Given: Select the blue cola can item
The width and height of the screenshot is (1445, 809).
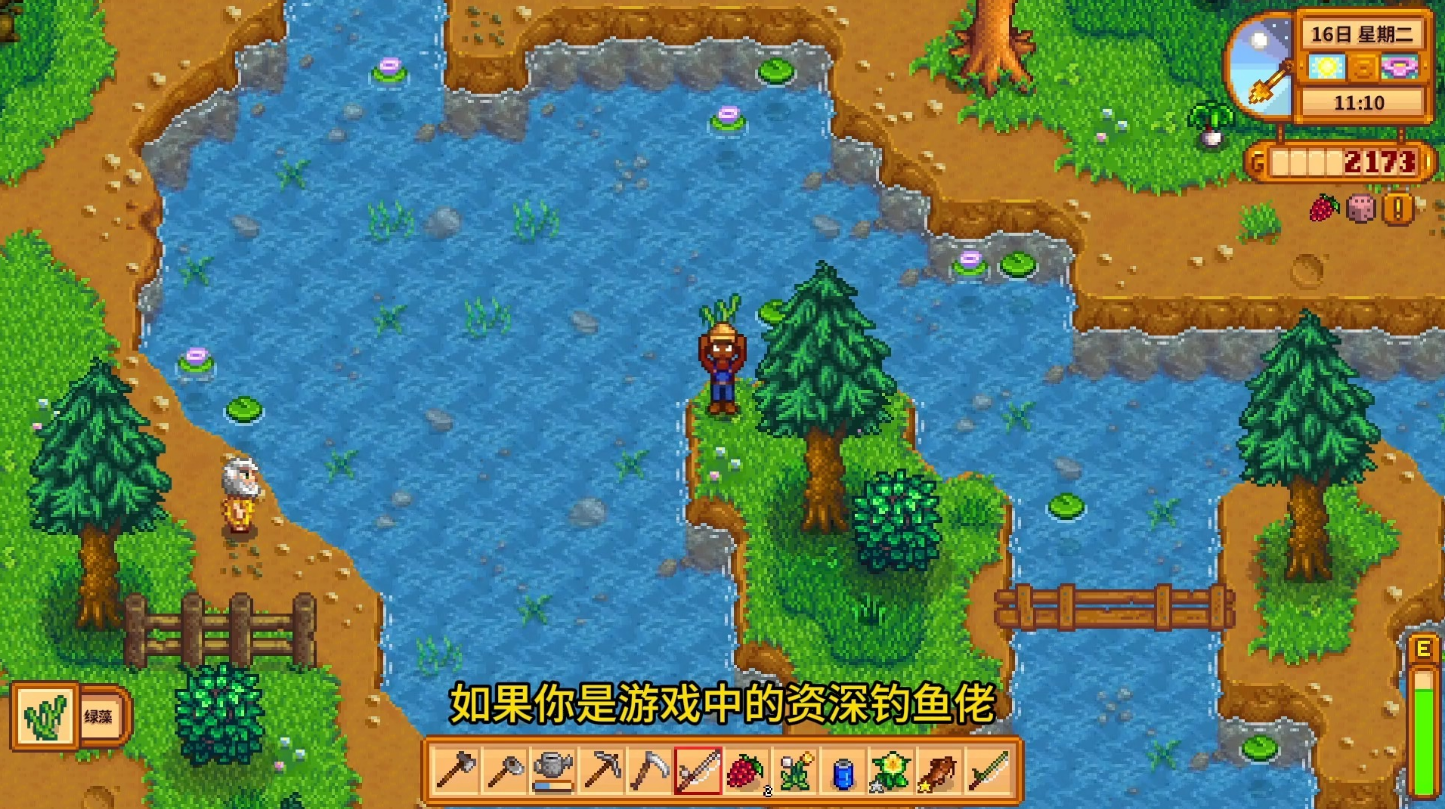Looking at the screenshot, I should pyautogui.click(x=843, y=771).
